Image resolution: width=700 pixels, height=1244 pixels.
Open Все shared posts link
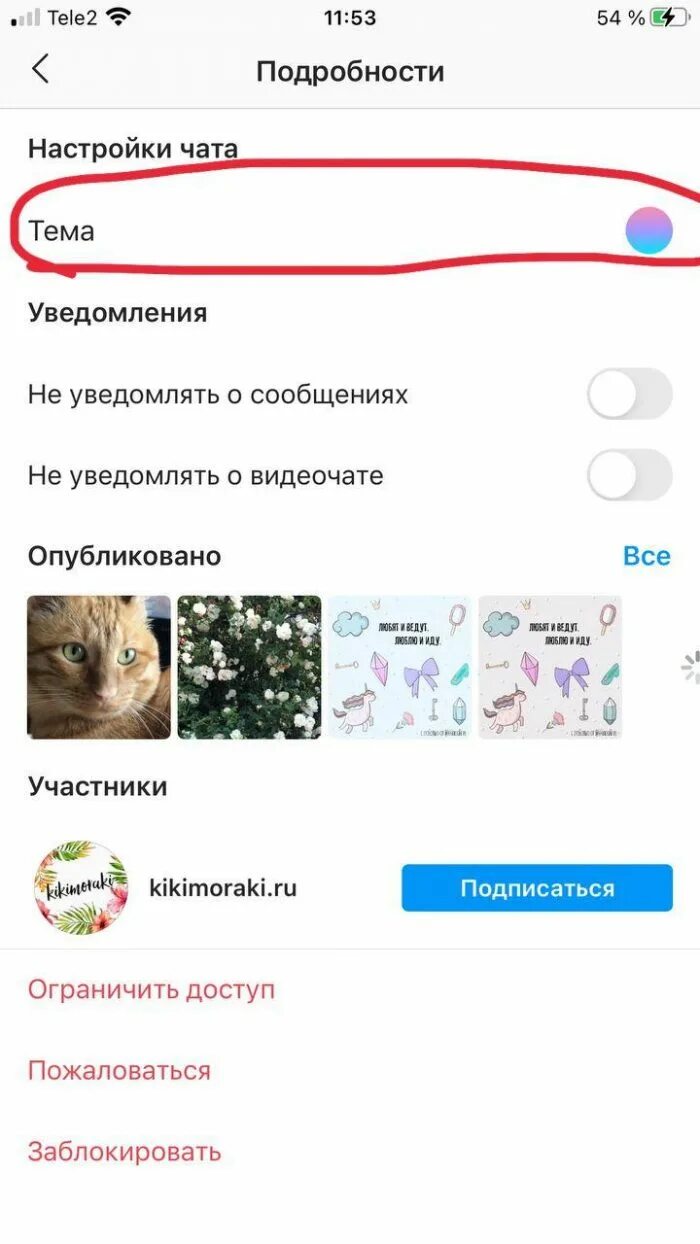pos(646,556)
